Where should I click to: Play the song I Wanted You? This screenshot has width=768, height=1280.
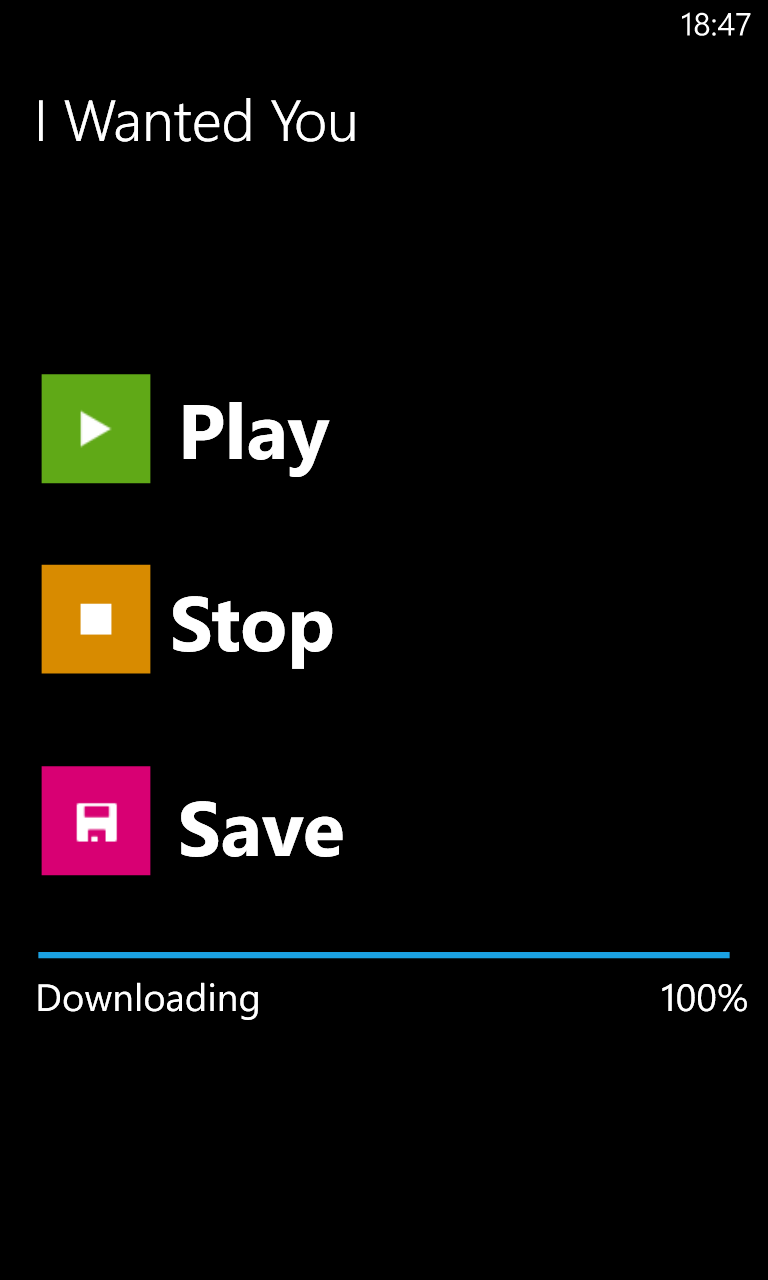coord(96,429)
